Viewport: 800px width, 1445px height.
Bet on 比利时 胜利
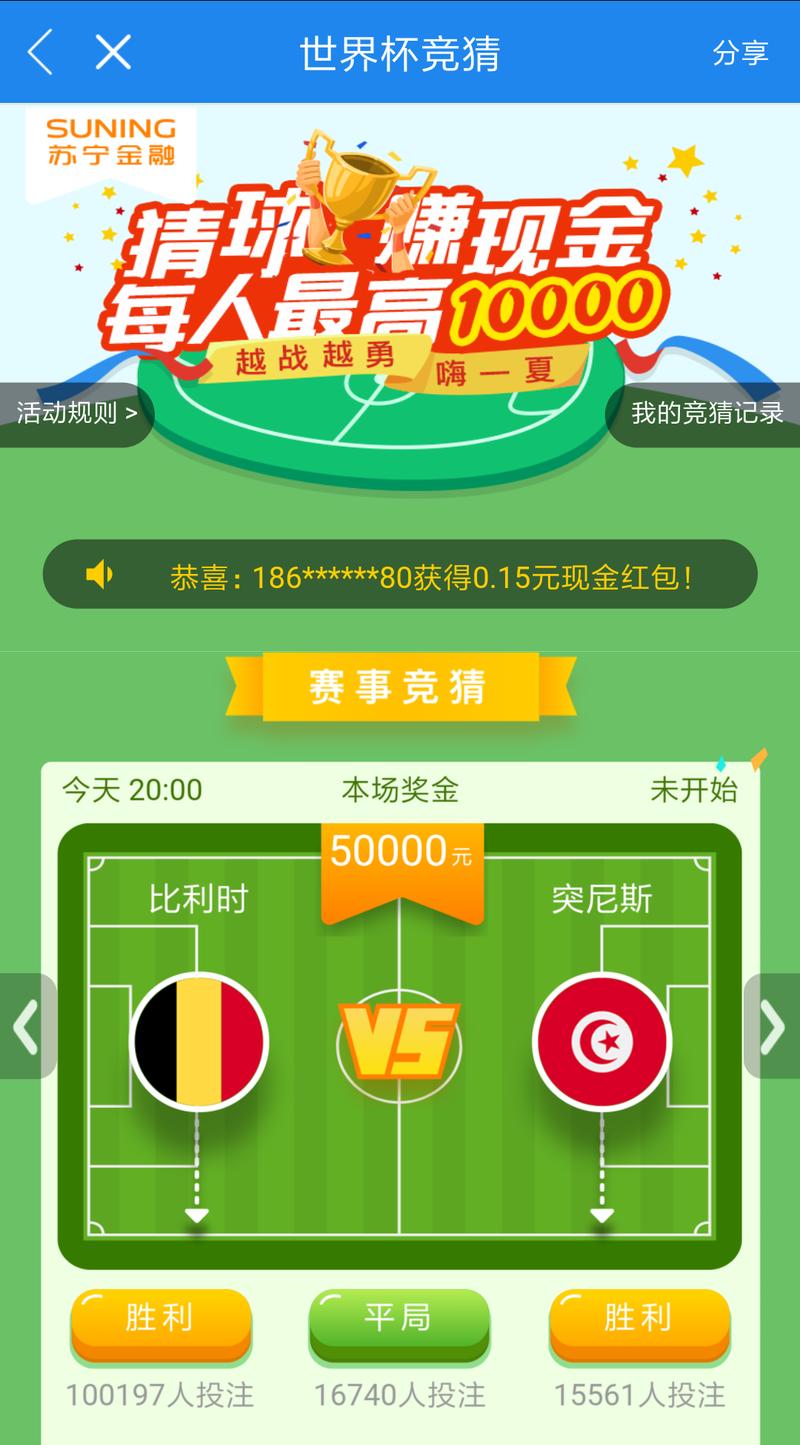click(x=160, y=1320)
